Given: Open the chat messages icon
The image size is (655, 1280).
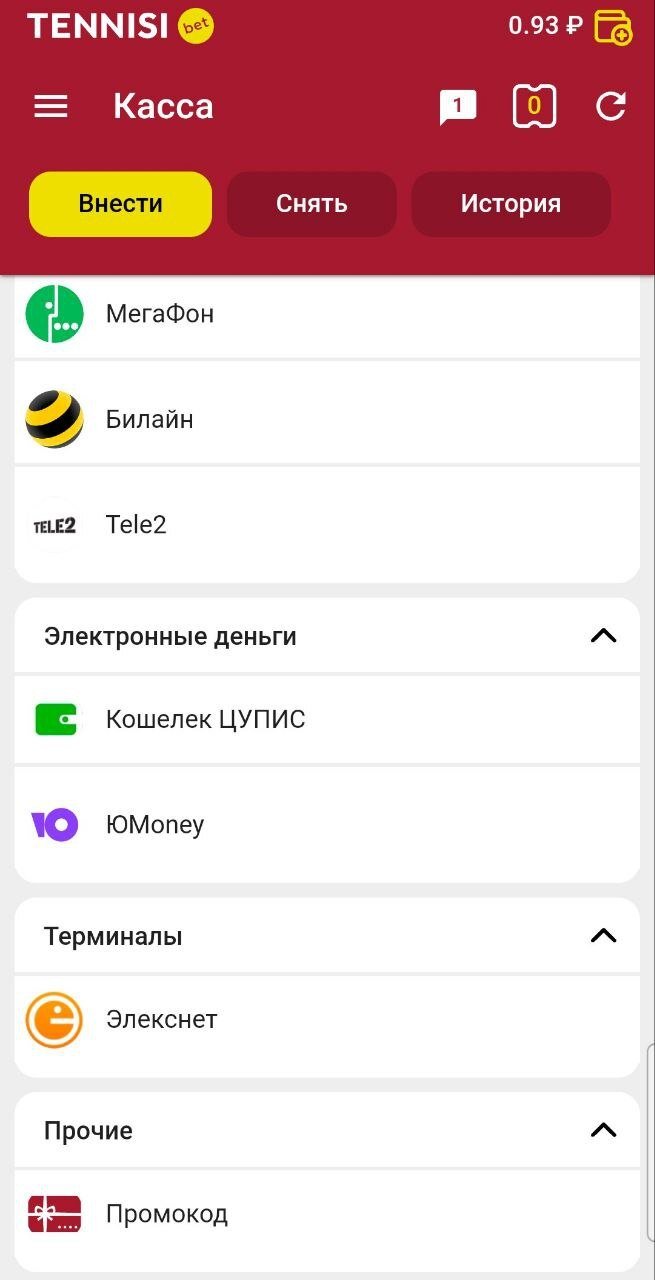Looking at the screenshot, I should [x=458, y=107].
